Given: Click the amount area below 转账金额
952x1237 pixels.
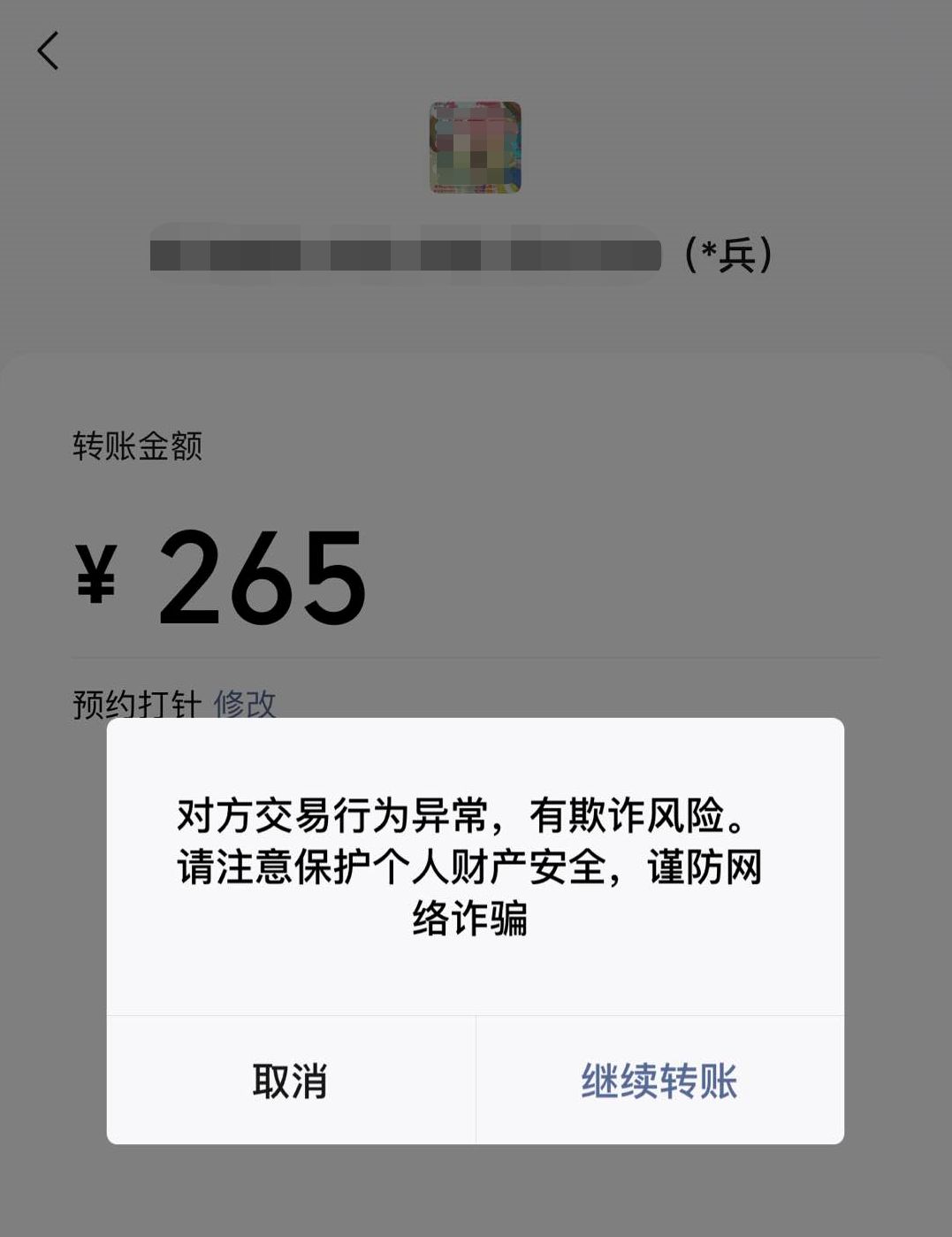Looking at the screenshot, I should [x=261, y=575].
